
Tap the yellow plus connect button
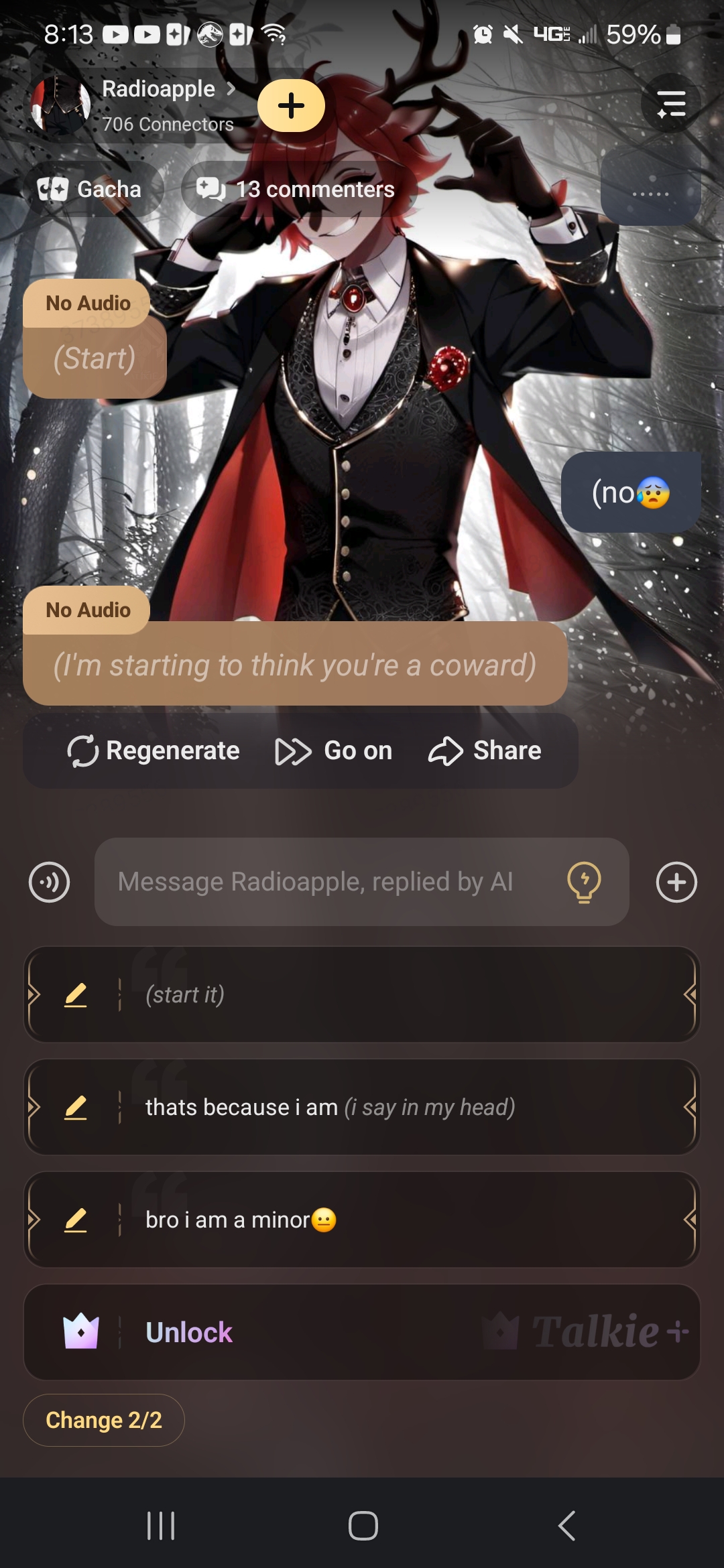click(x=291, y=106)
